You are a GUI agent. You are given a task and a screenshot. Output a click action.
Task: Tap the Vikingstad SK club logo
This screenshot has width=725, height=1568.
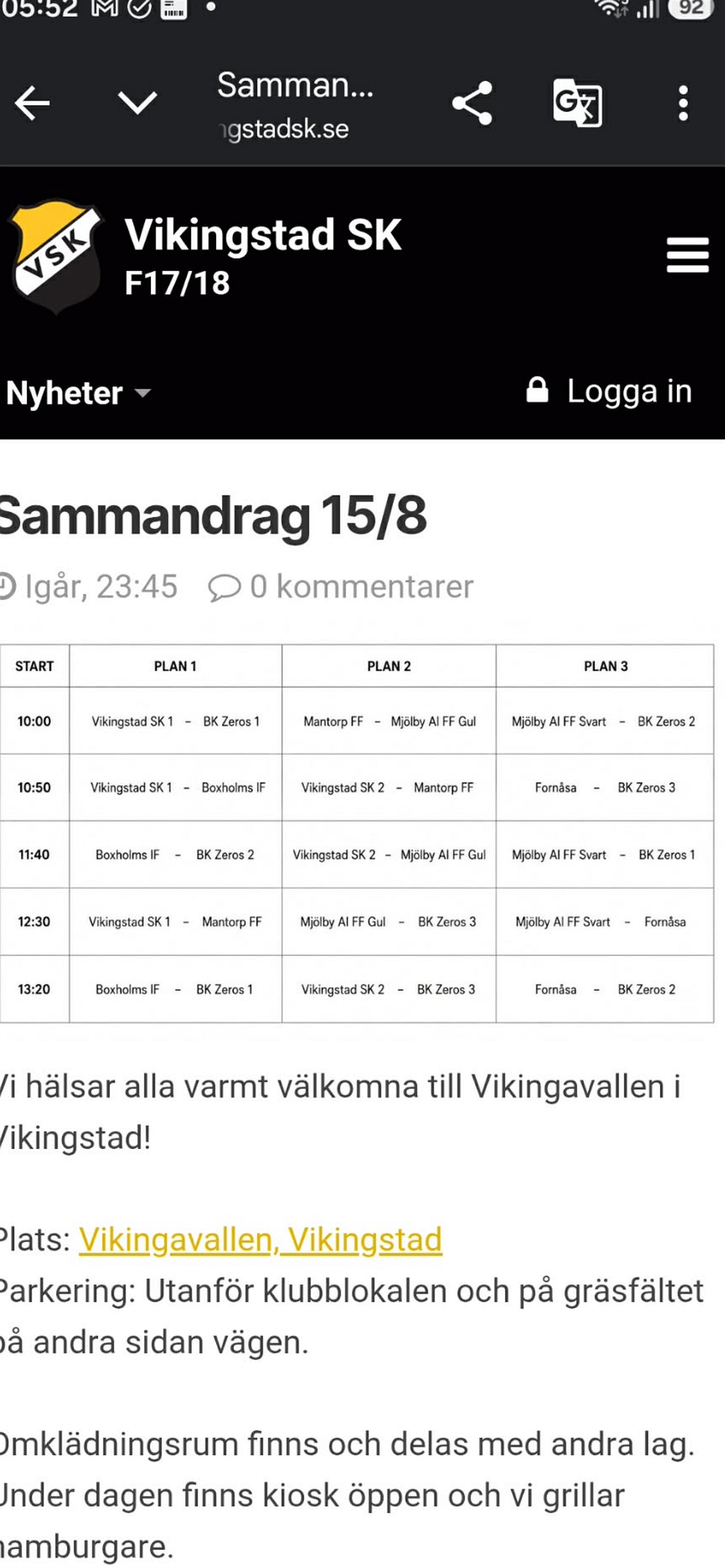click(57, 256)
